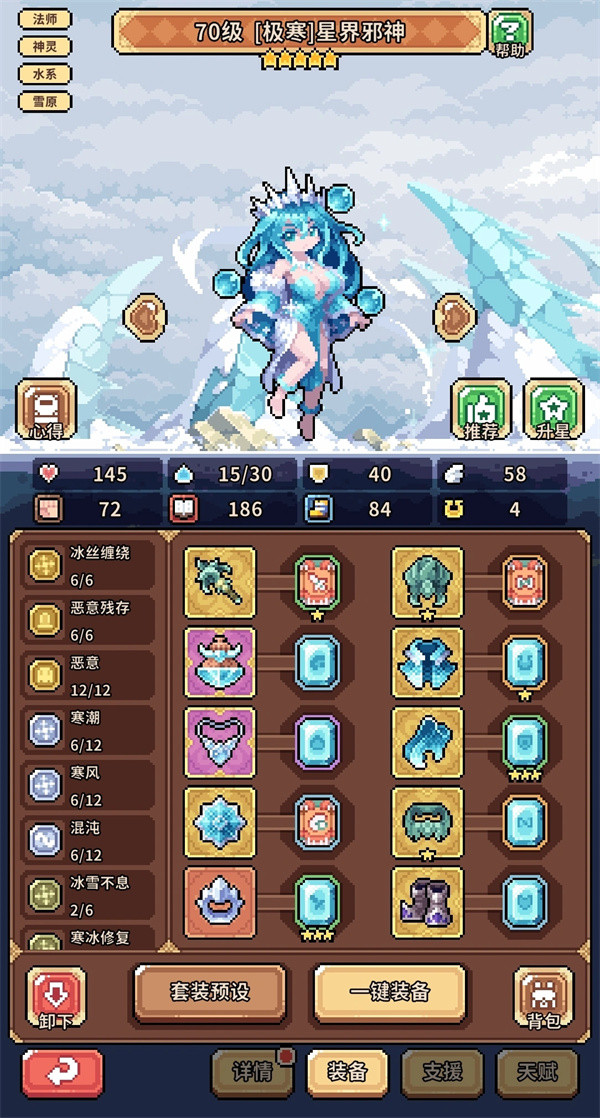Tap the 法师 class tag

45,19
